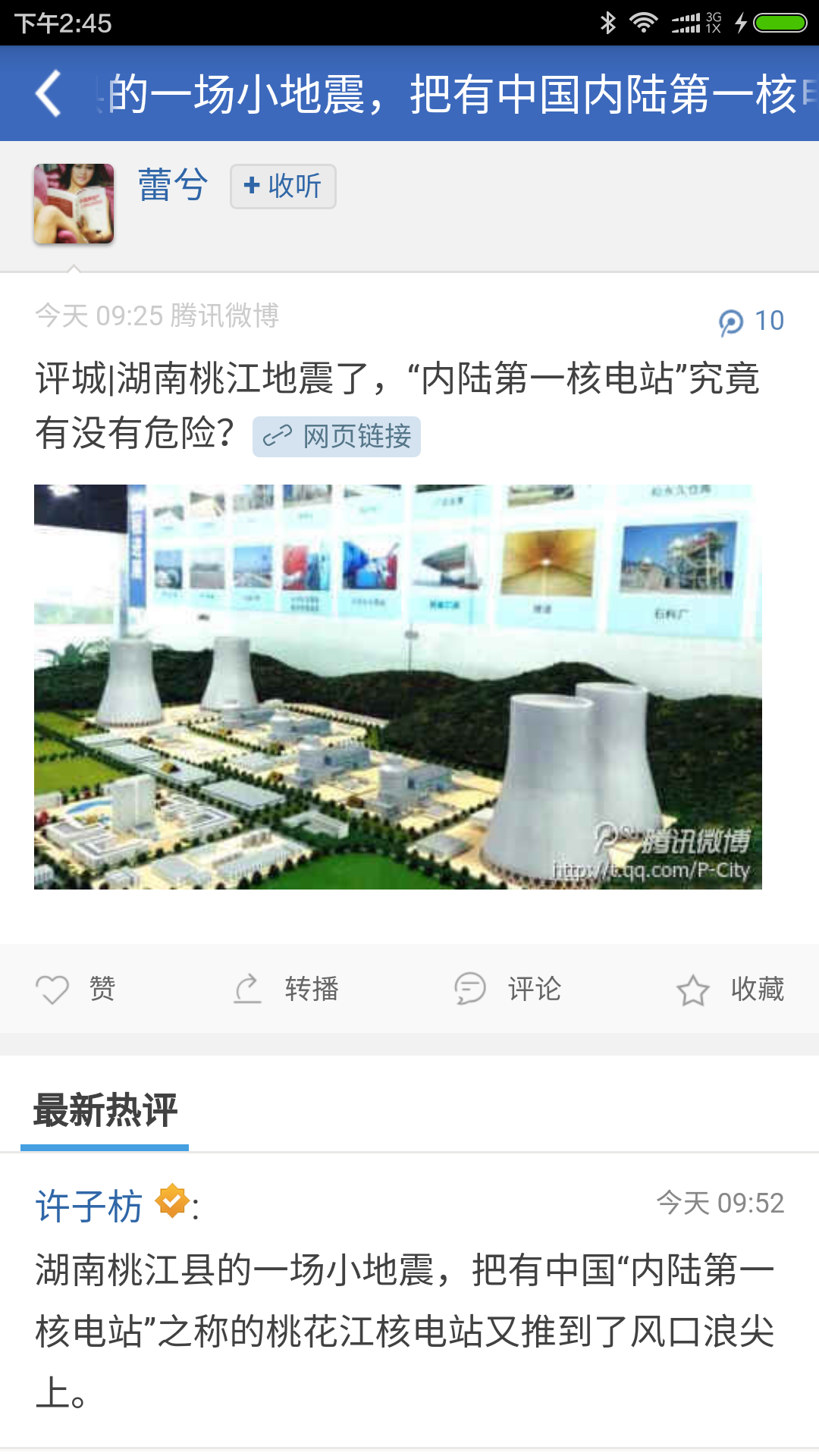Open 蕾兮's profile avatar
This screenshot has height=1456, width=819.
click(74, 203)
